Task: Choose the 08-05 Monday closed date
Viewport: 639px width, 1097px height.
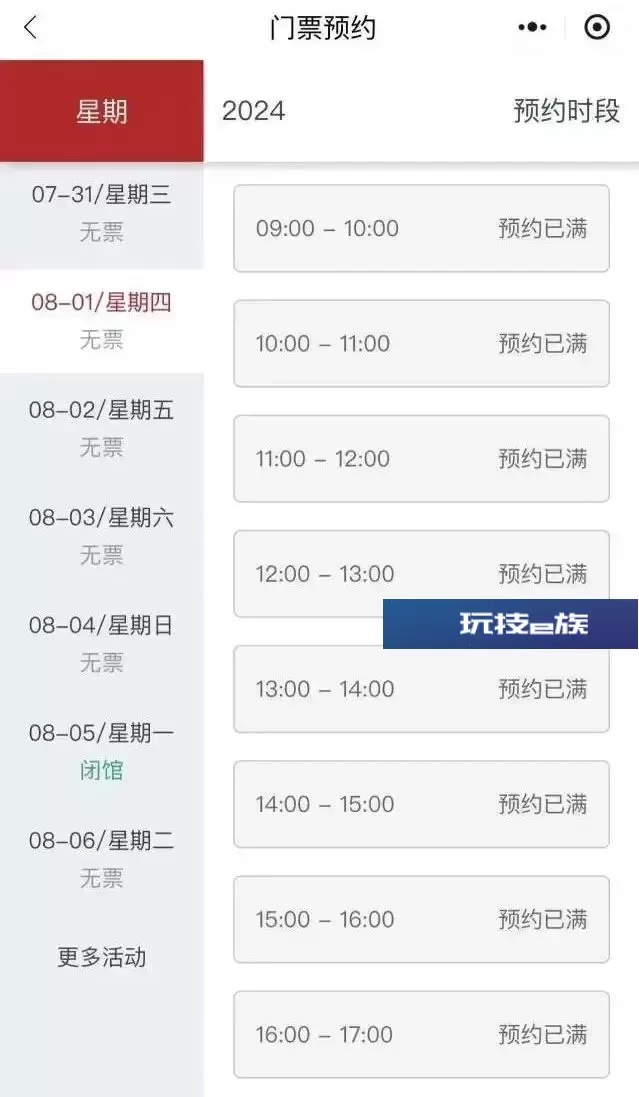Action: 101,751
